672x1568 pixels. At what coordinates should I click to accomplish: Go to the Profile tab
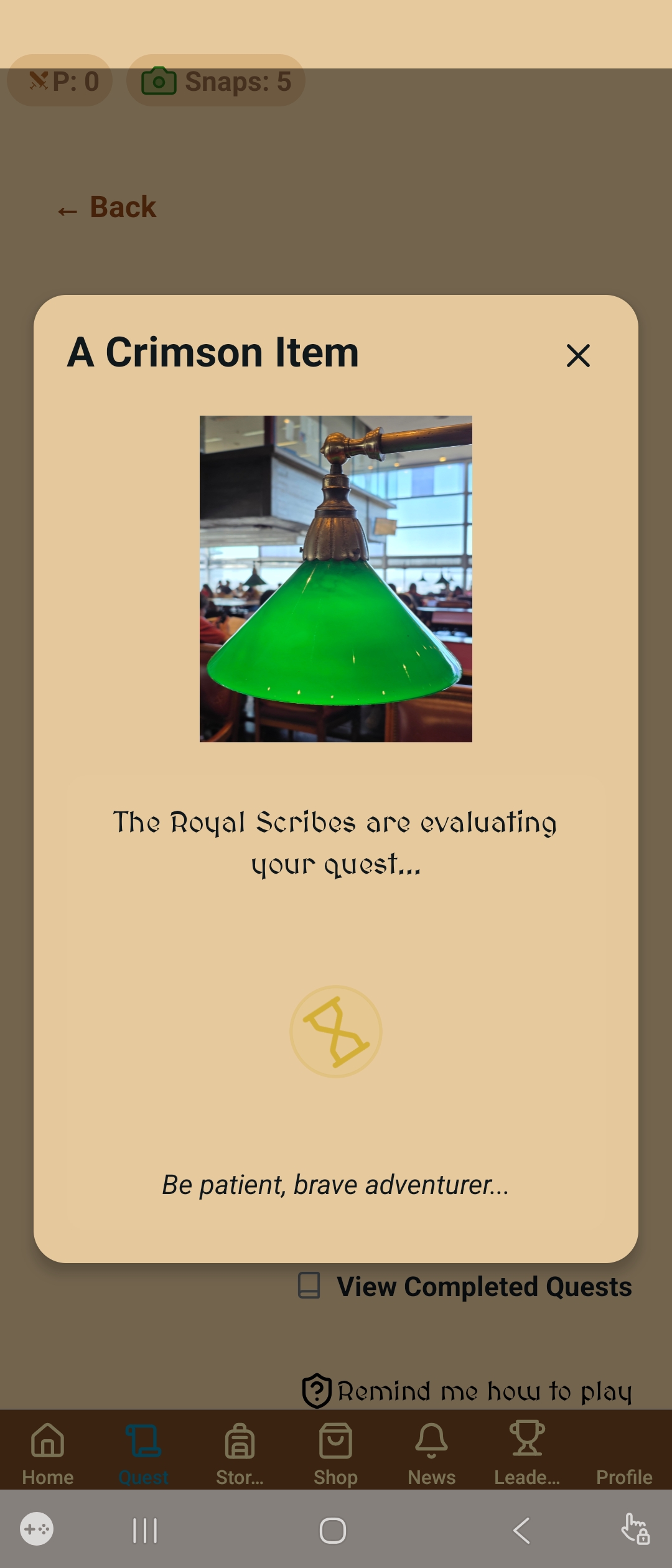click(x=623, y=1462)
